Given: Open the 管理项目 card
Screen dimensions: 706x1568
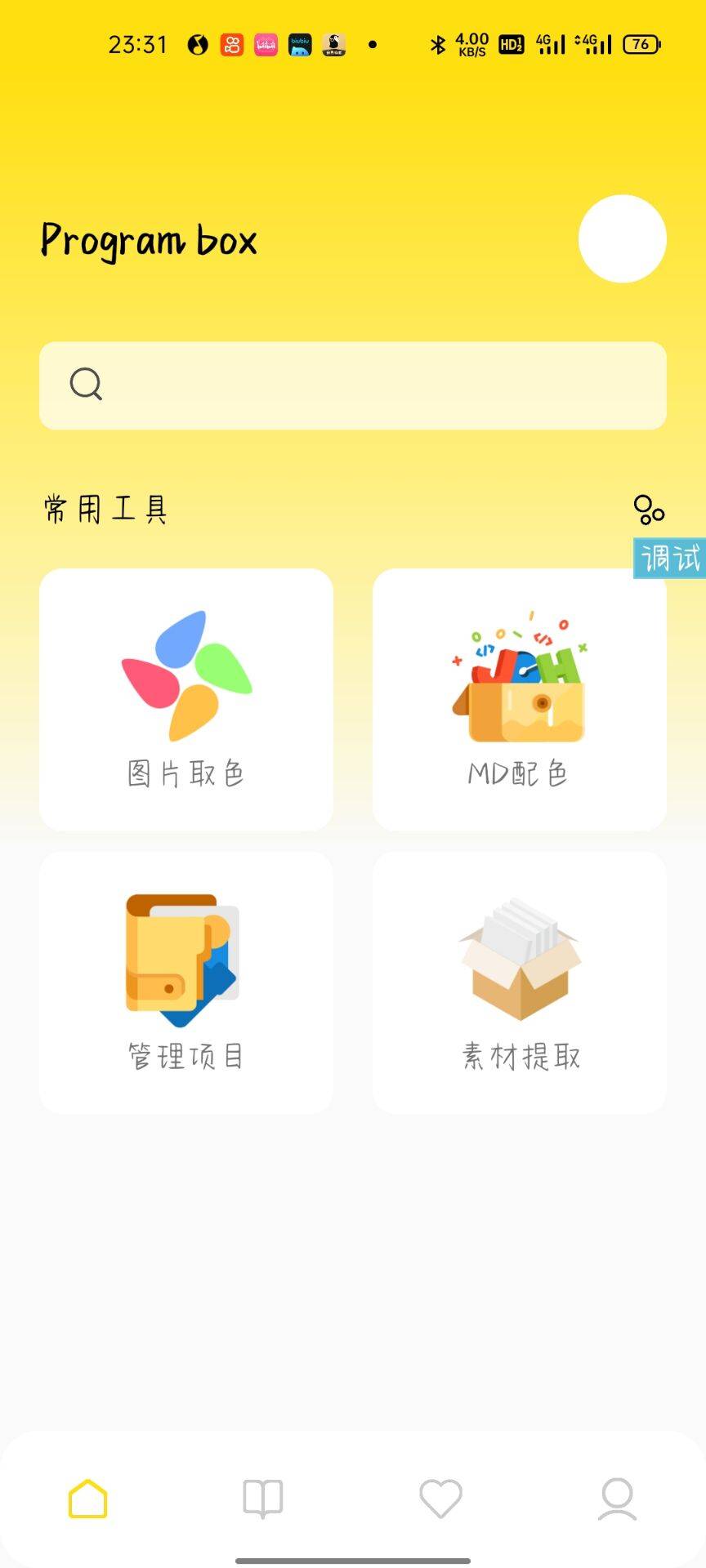Looking at the screenshot, I should tap(186, 982).
